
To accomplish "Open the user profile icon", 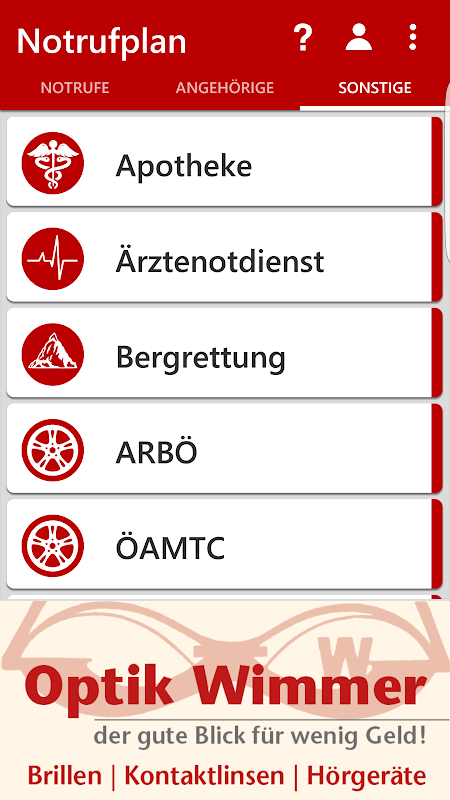I will (359, 37).
